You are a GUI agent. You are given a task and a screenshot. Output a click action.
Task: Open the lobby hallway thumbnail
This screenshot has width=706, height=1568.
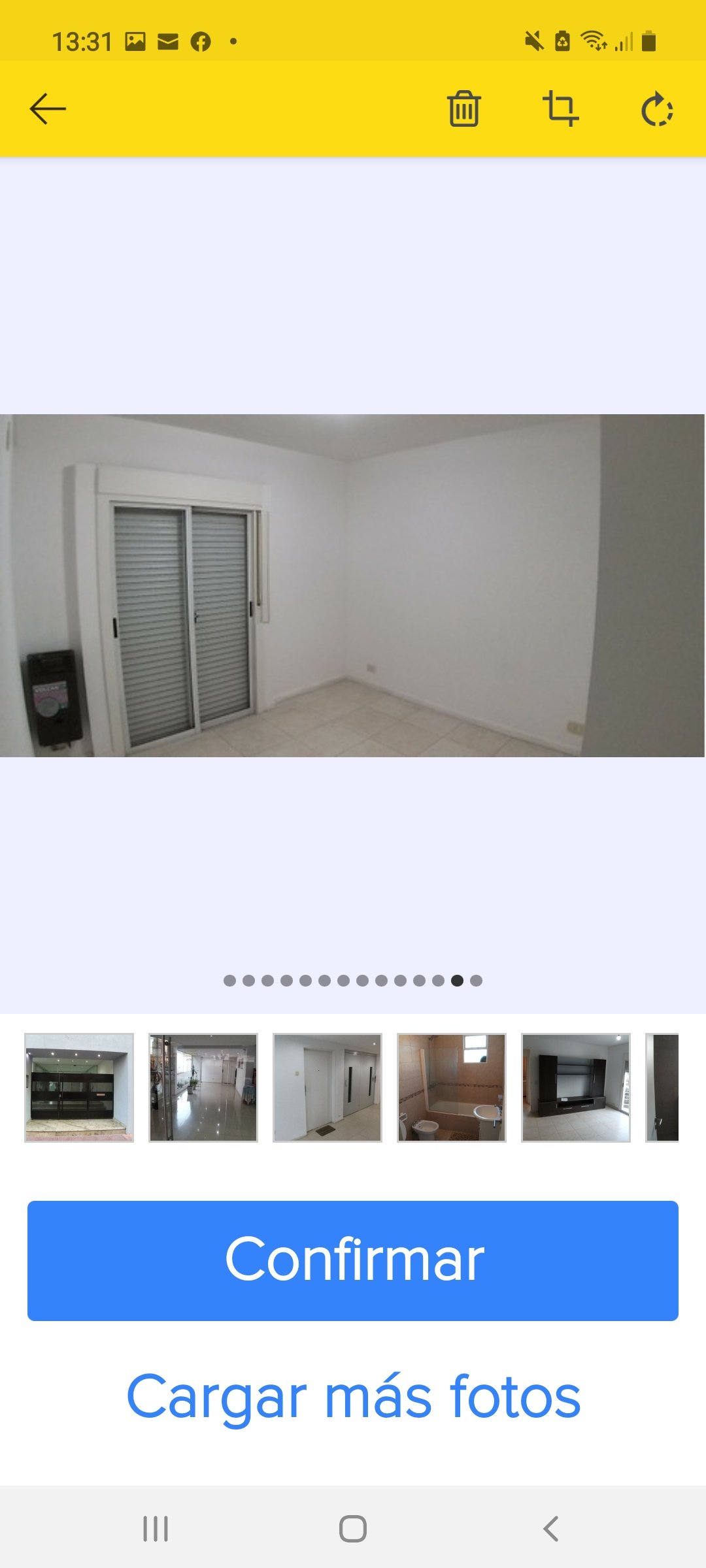(x=203, y=1088)
